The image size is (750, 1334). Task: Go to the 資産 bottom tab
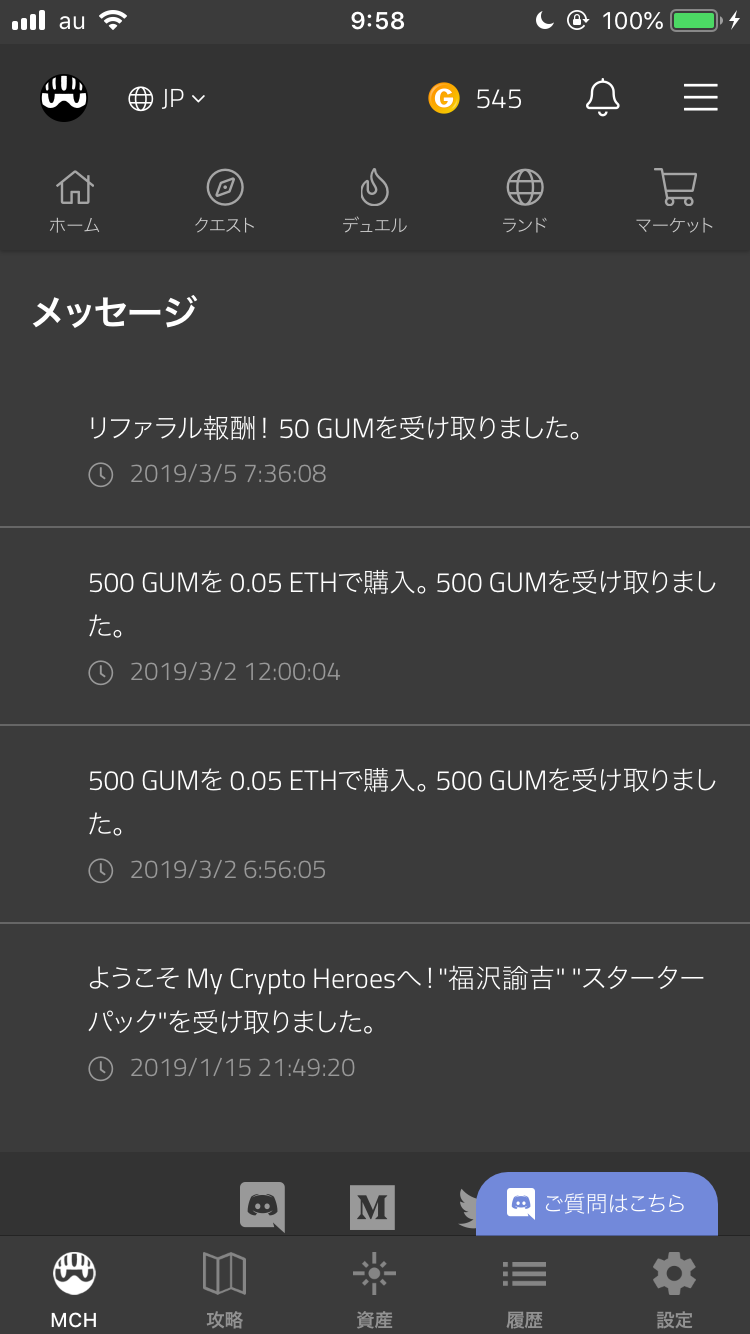[375, 1290]
